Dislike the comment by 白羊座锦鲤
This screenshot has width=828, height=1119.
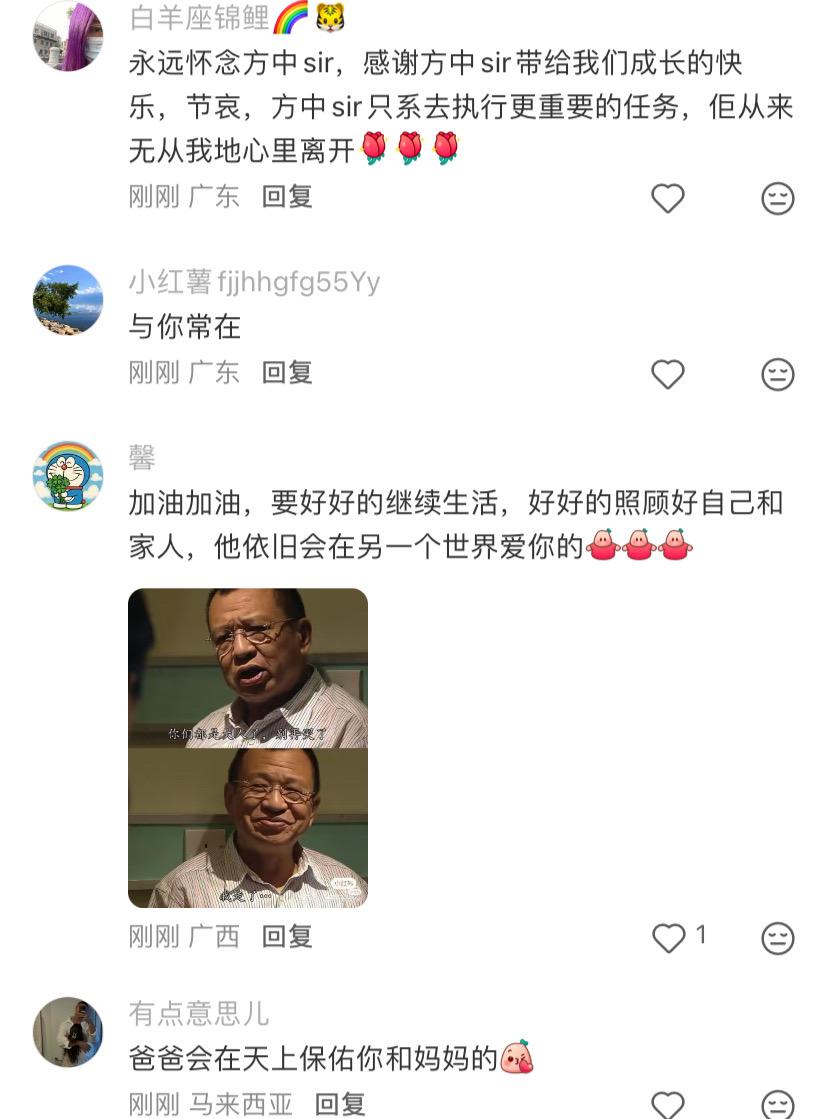point(777,198)
